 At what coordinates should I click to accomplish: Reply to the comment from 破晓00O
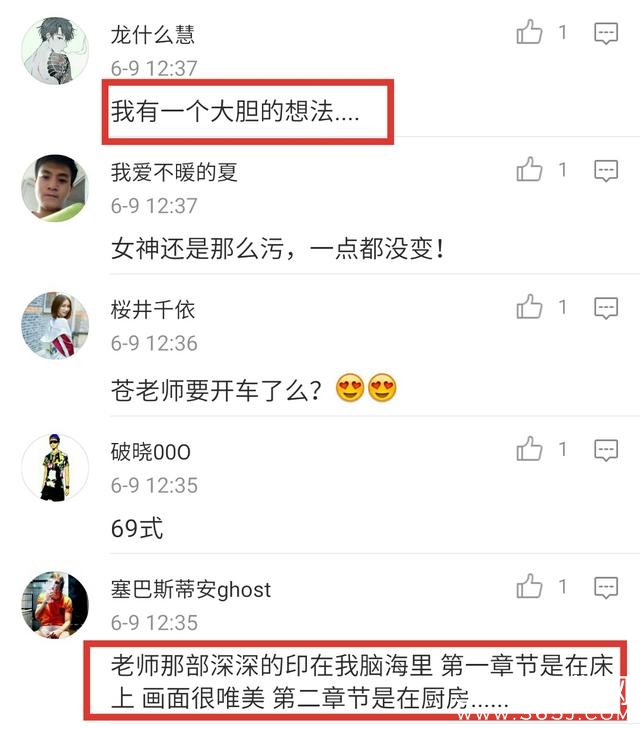point(606,450)
